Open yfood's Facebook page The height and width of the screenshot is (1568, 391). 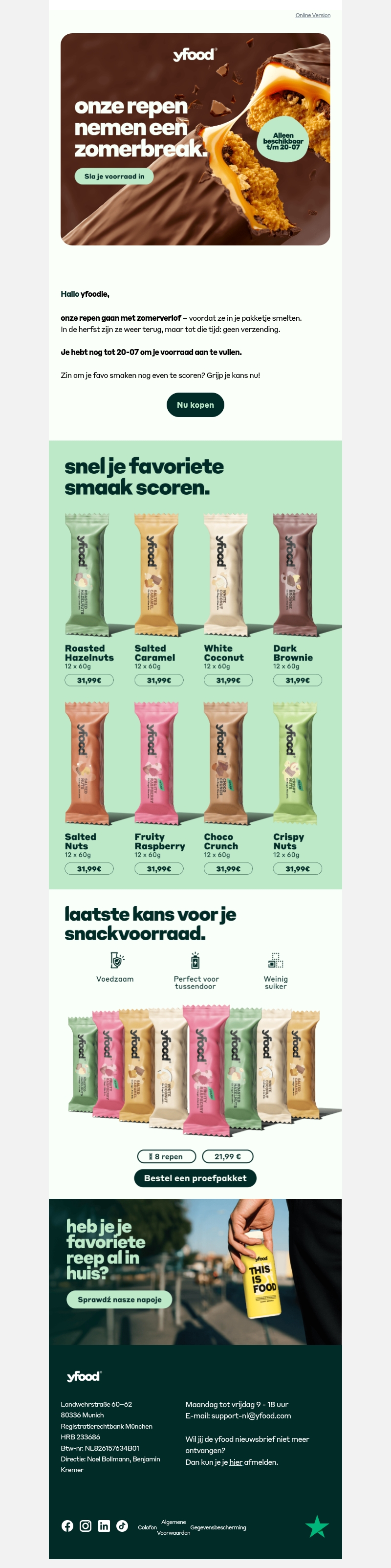click(x=67, y=1525)
